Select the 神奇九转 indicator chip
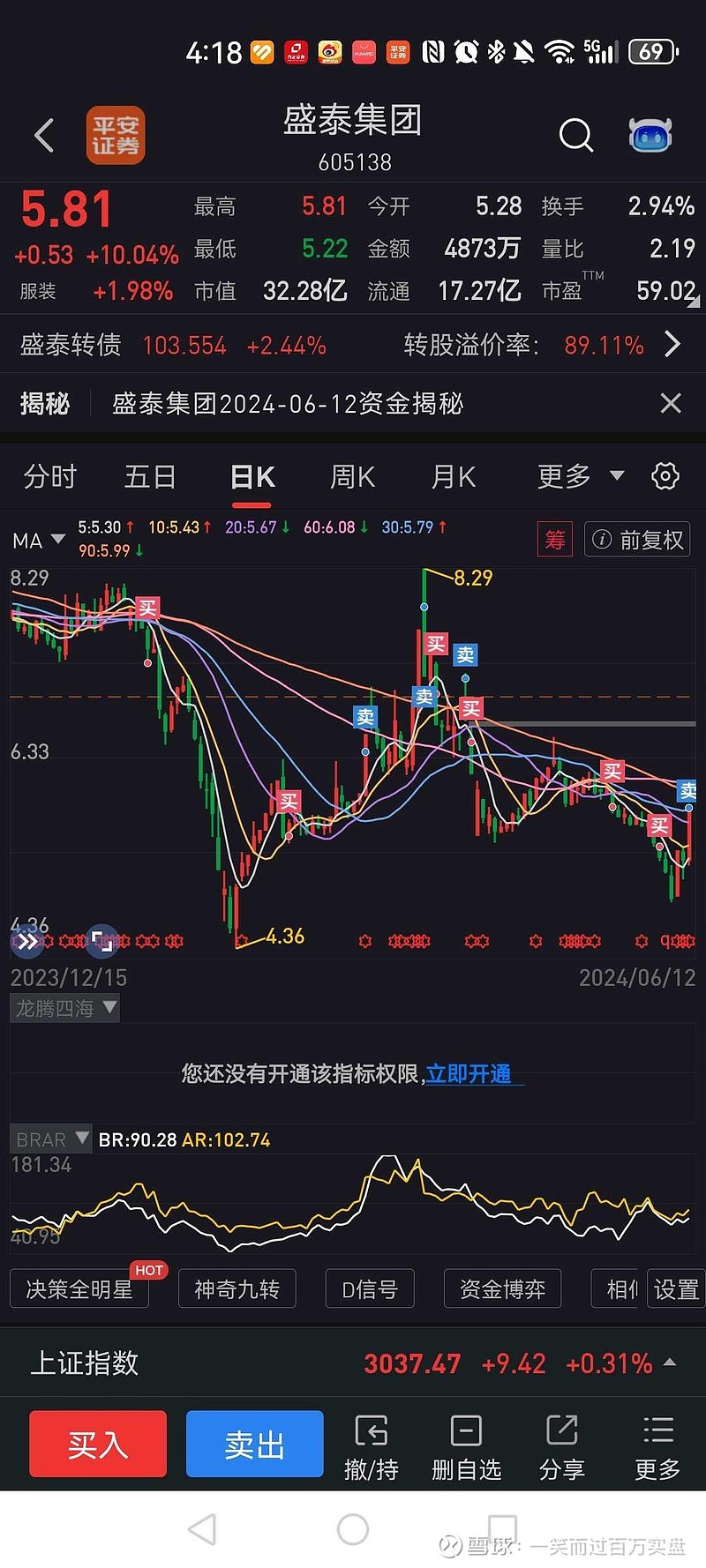The width and height of the screenshot is (706, 1568). coord(237,1289)
